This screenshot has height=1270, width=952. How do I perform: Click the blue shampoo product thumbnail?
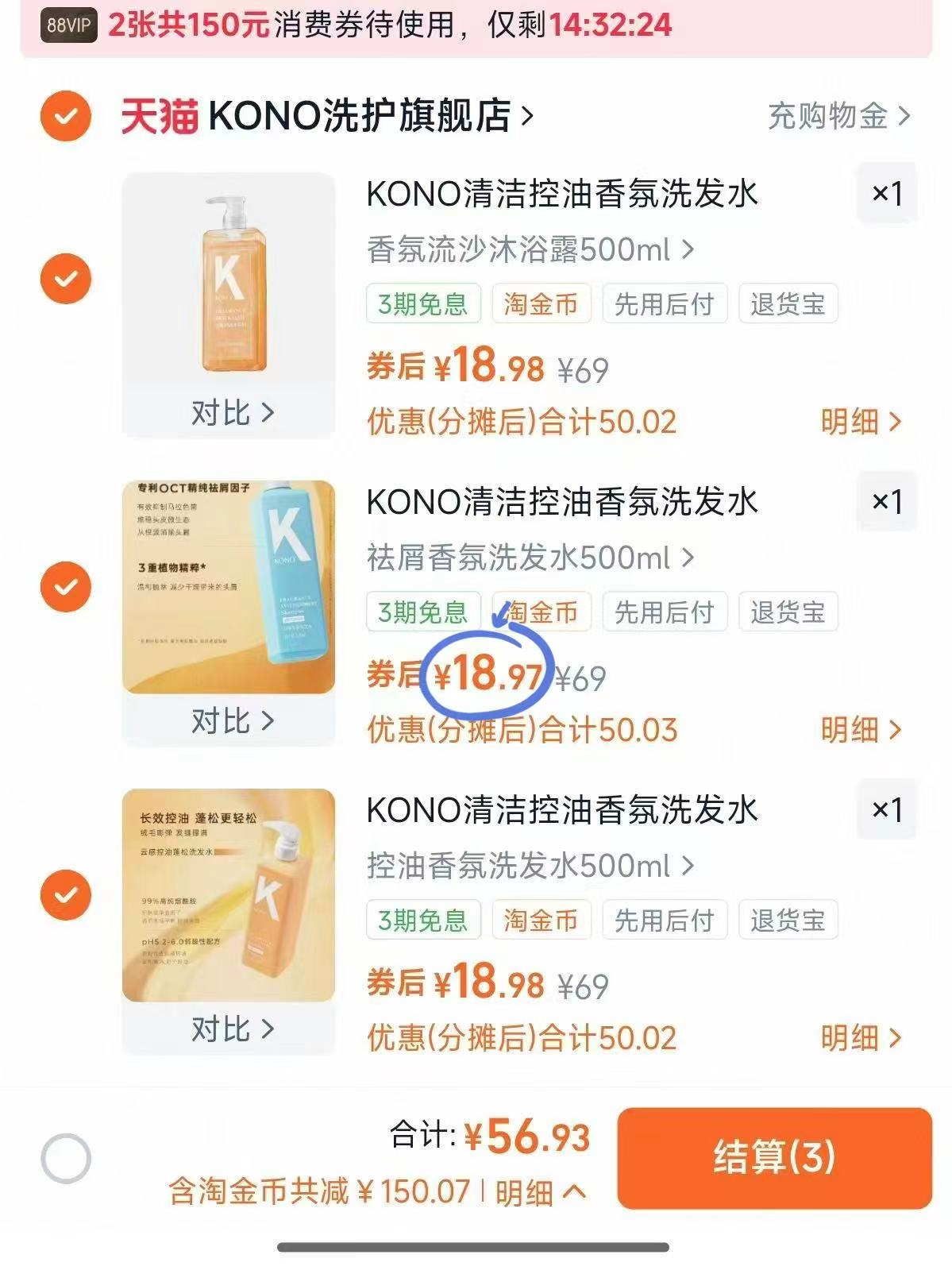point(230,588)
